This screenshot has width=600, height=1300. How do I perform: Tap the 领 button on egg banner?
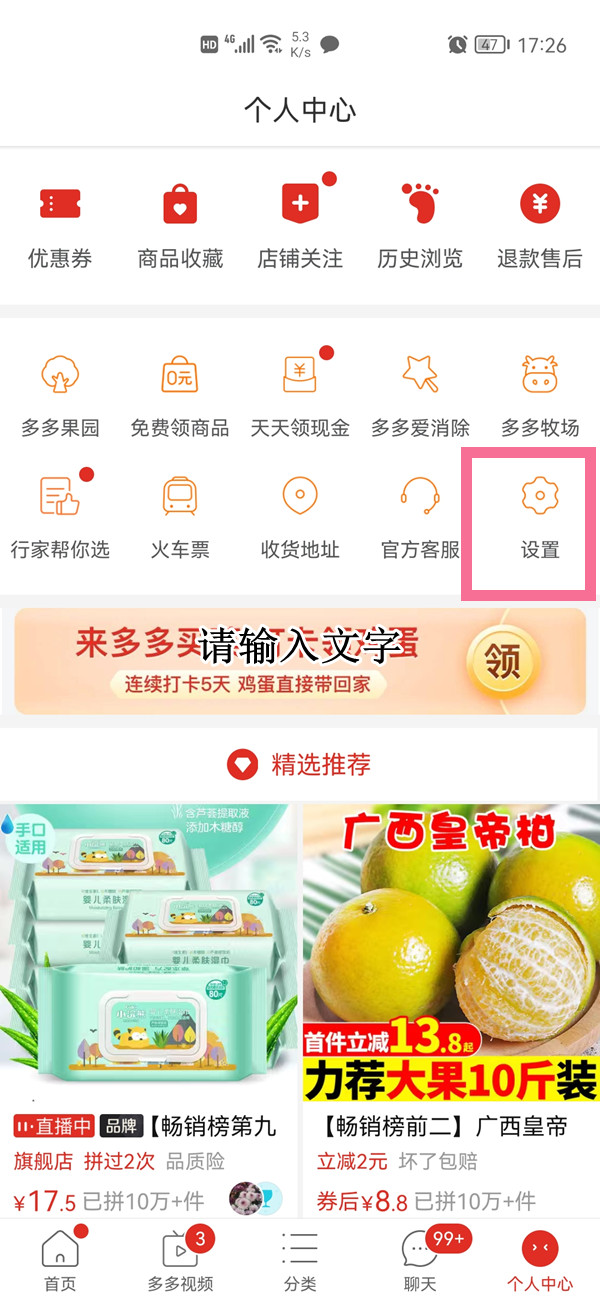(x=502, y=660)
